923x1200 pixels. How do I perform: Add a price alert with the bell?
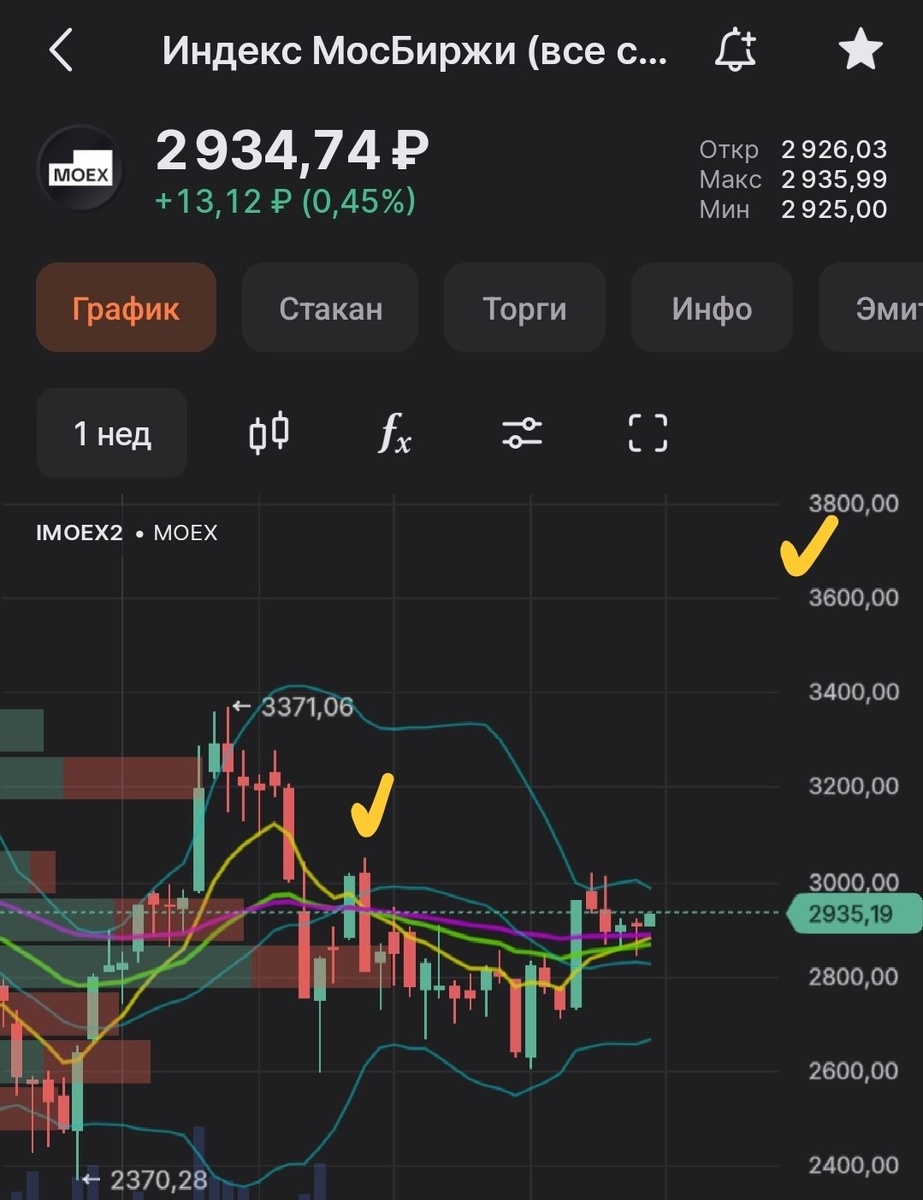pos(735,50)
